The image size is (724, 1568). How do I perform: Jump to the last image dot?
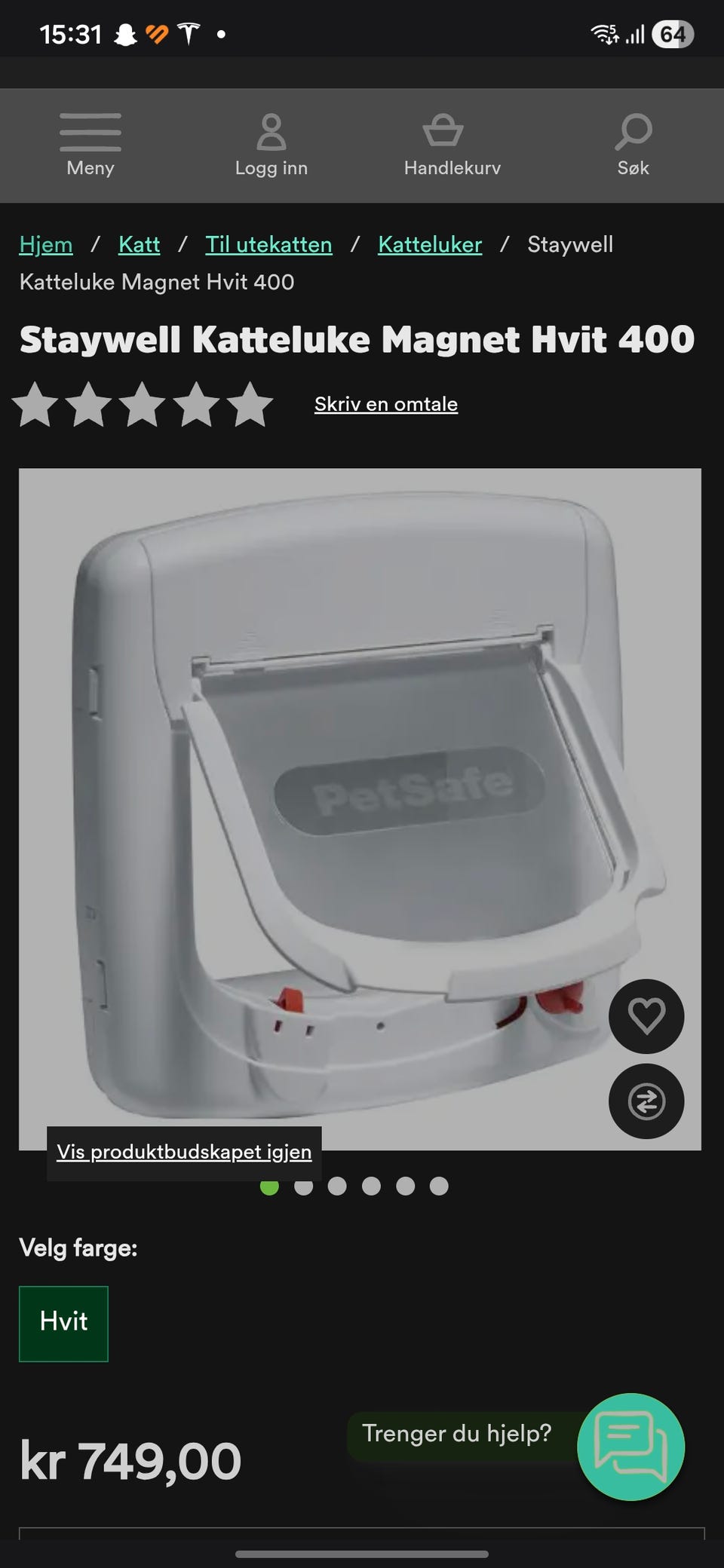[x=439, y=1186]
